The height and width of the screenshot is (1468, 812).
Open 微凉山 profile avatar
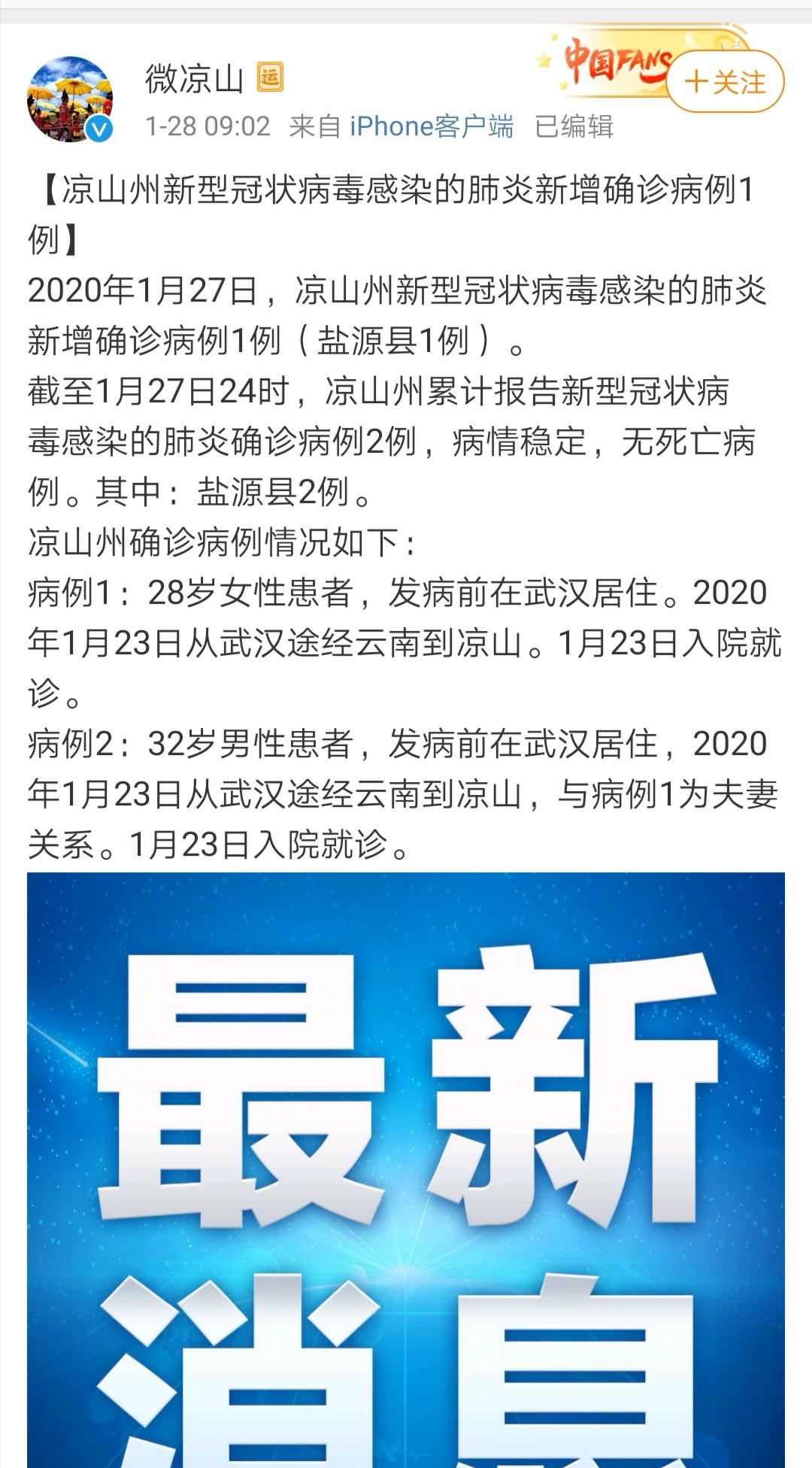[71, 99]
